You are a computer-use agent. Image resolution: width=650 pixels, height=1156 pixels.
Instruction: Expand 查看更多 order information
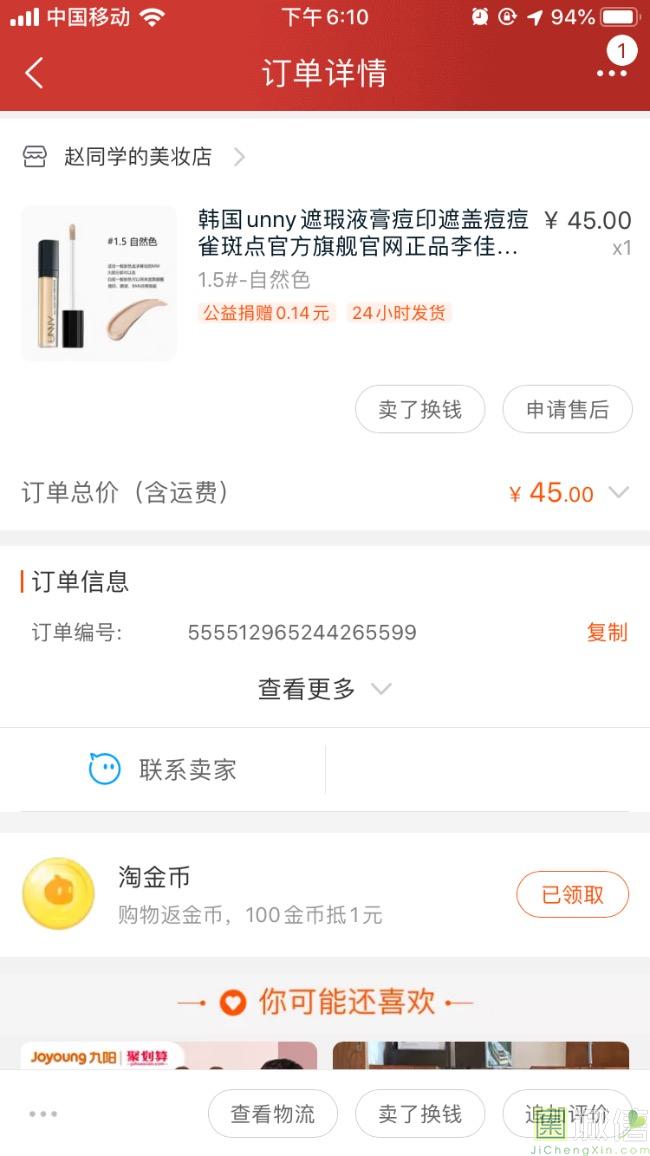pyautogui.click(x=324, y=689)
